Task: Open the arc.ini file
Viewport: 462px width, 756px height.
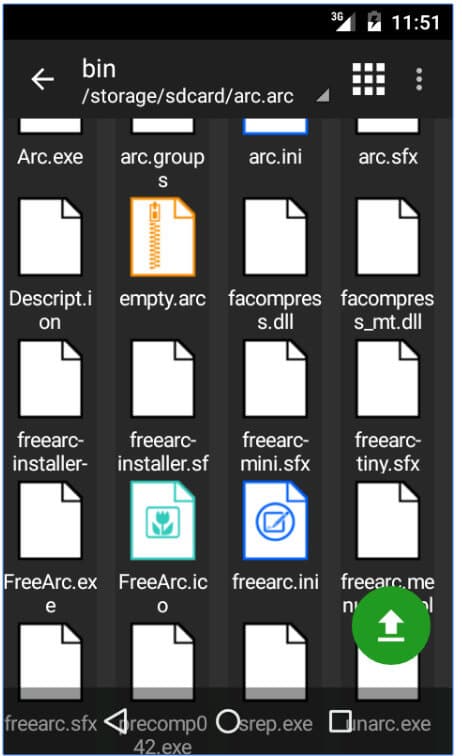Action: [275, 143]
